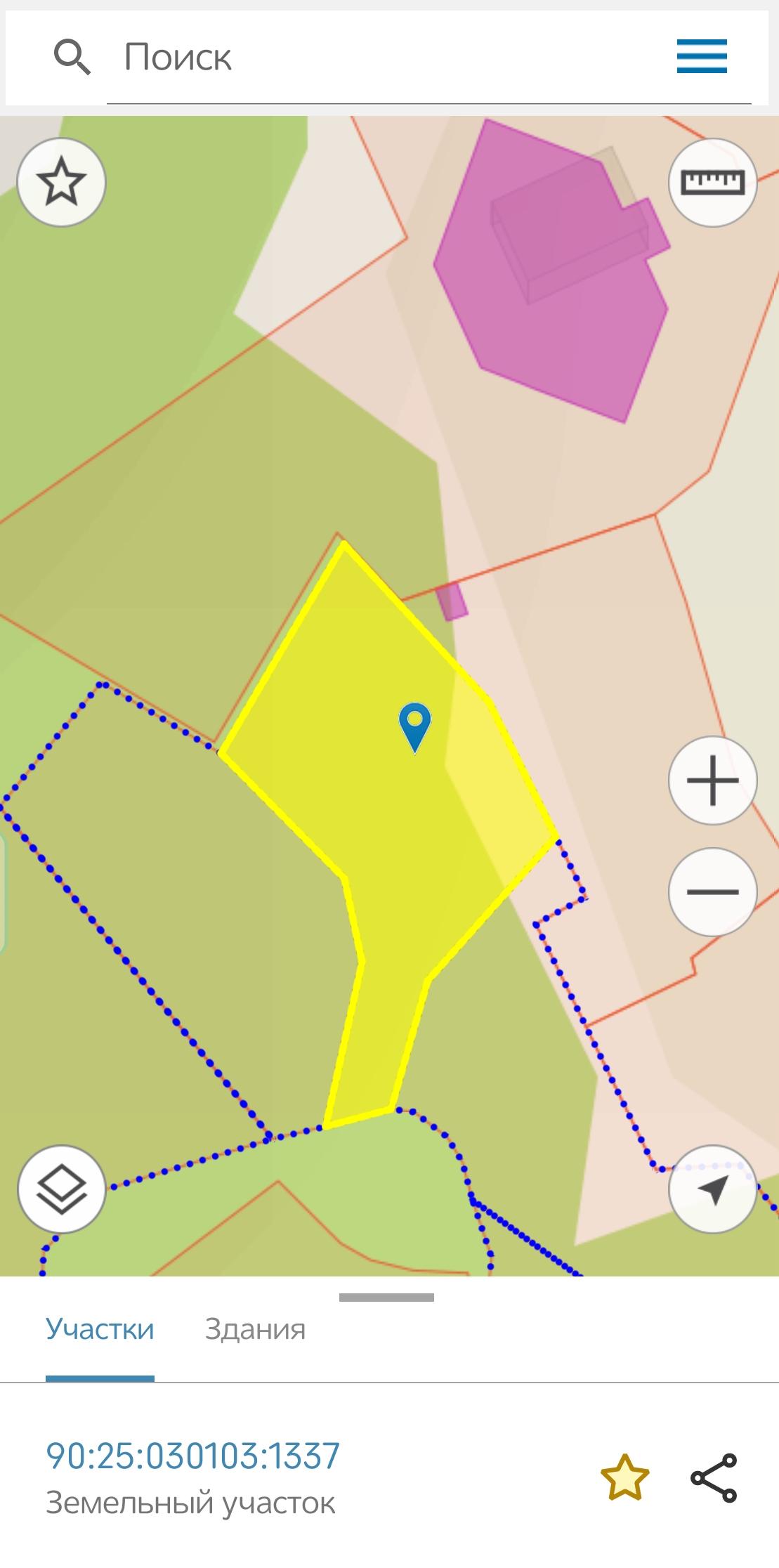The height and width of the screenshot is (1568, 779).
Task: Zoom in on the map with the plus button
Action: coord(712,780)
